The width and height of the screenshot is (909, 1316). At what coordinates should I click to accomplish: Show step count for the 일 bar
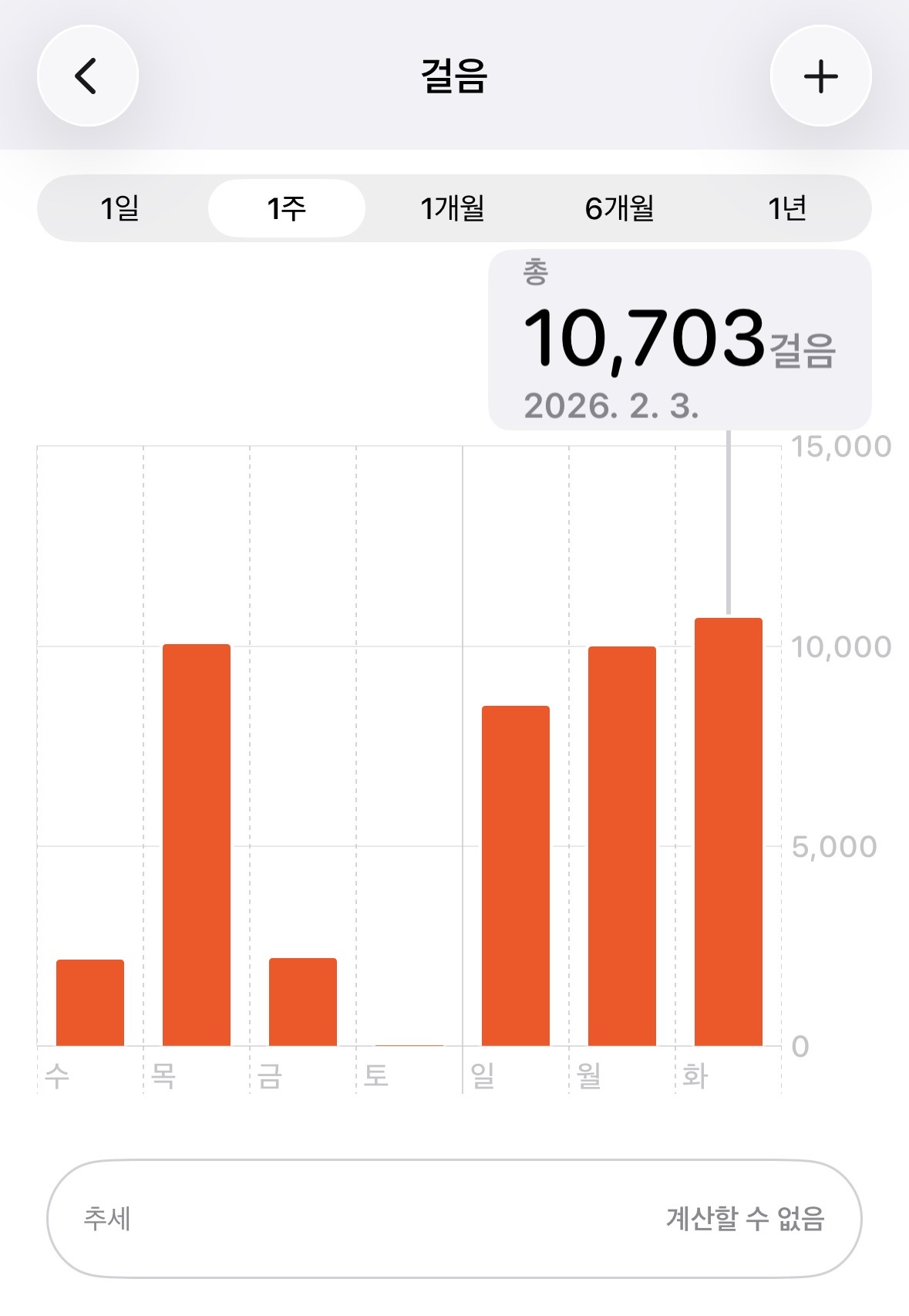pyautogui.click(x=516, y=876)
